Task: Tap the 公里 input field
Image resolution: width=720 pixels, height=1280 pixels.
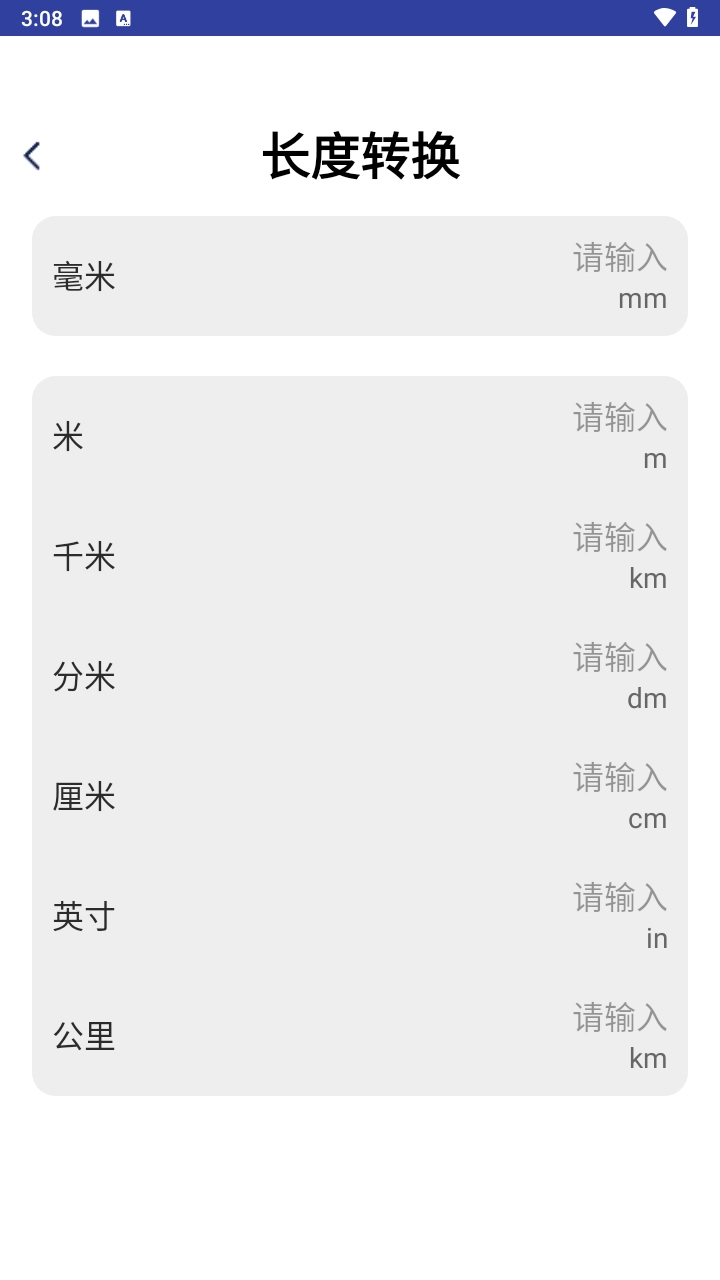Action: (x=619, y=1019)
